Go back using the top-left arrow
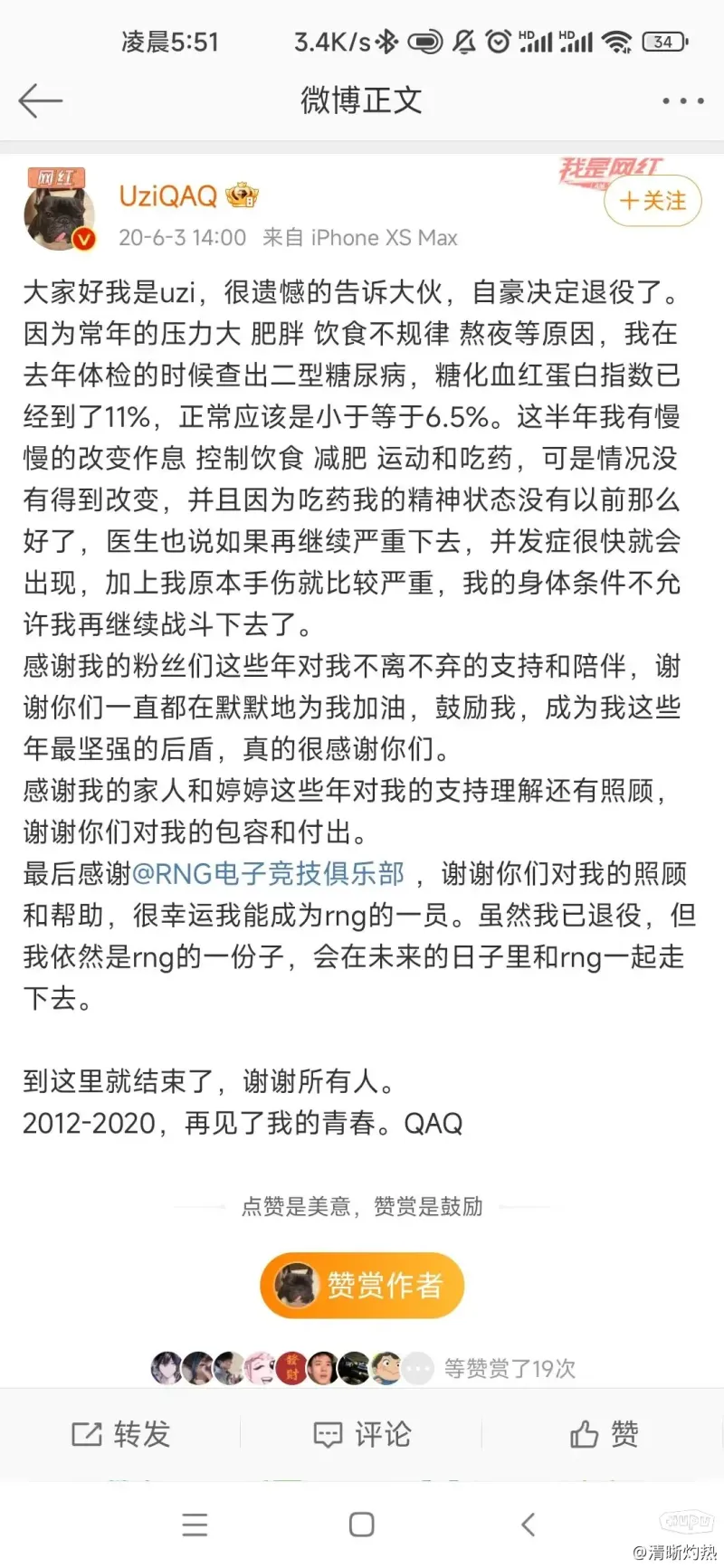The image size is (724, 1568). tap(41, 100)
